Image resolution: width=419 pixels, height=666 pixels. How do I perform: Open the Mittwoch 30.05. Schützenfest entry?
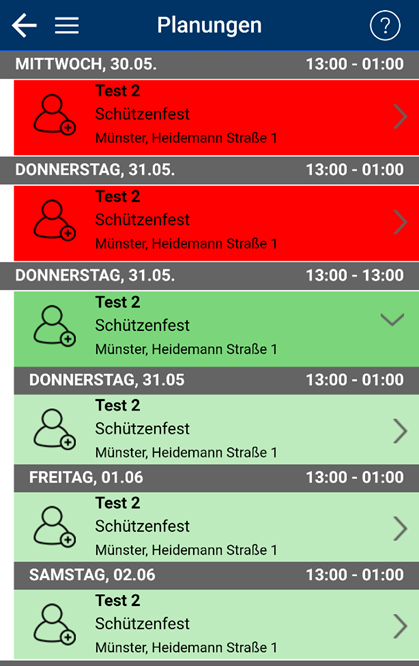click(216, 117)
